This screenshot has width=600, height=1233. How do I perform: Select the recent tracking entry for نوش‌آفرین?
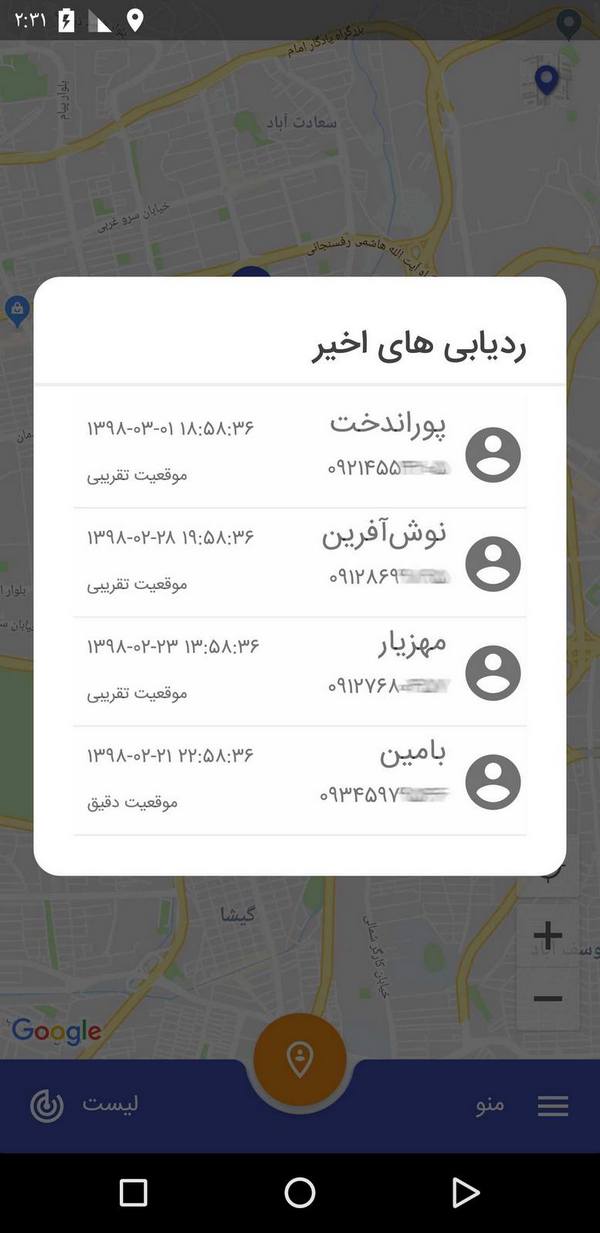[x=299, y=563]
